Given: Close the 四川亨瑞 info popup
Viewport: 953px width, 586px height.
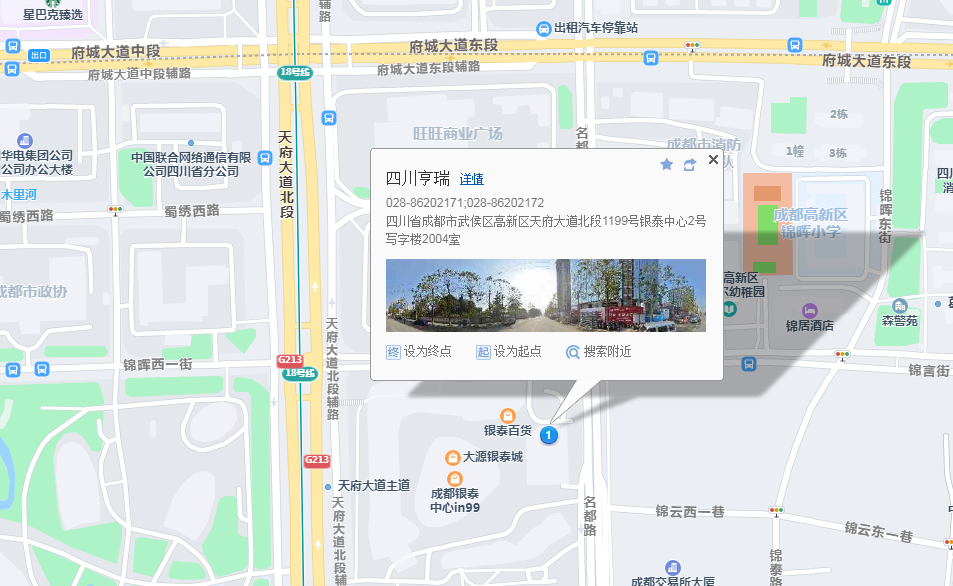Looking at the screenshot, I should [x=713, y=159].
